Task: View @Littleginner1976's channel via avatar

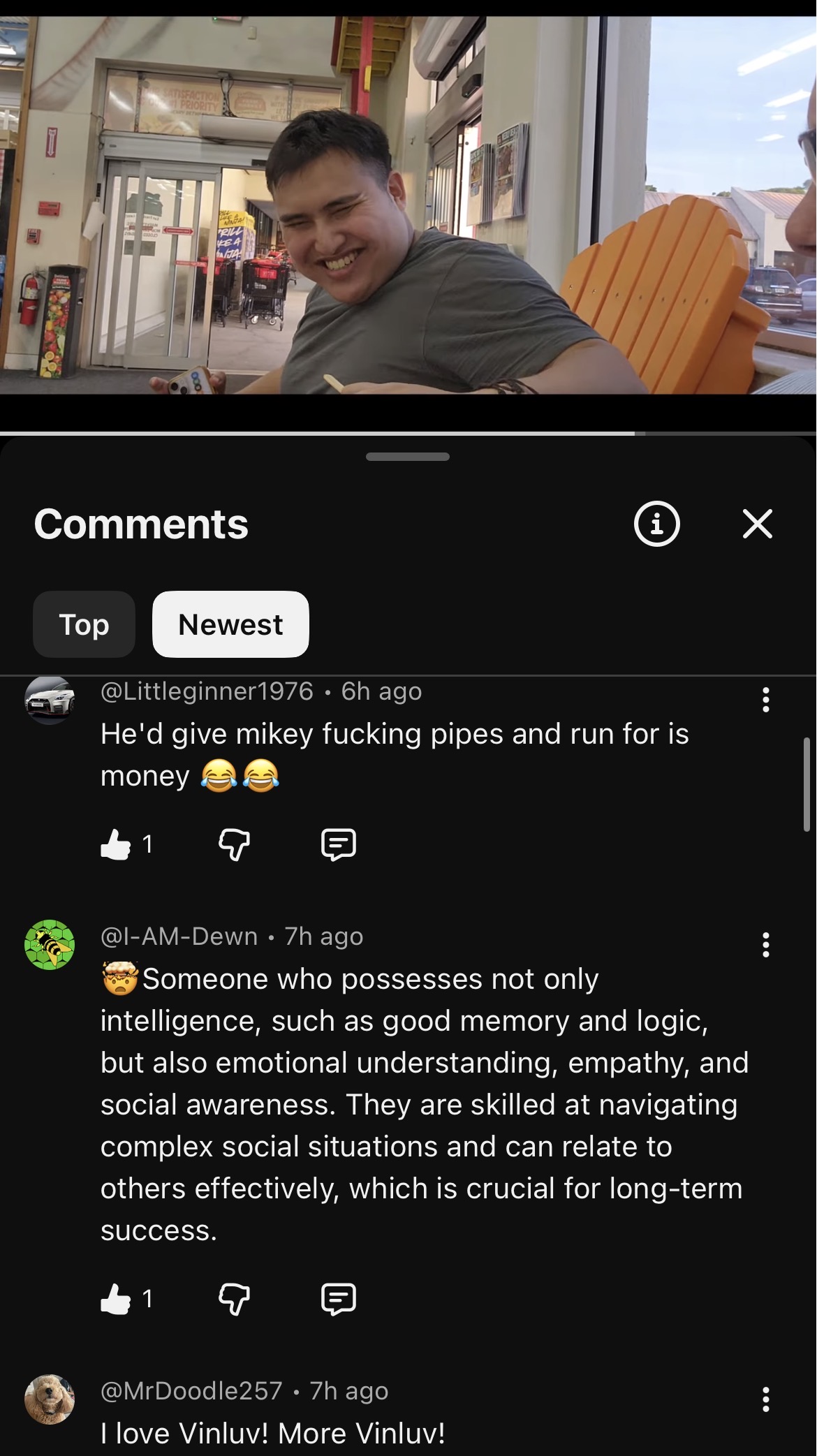Action: pos(50,700)
